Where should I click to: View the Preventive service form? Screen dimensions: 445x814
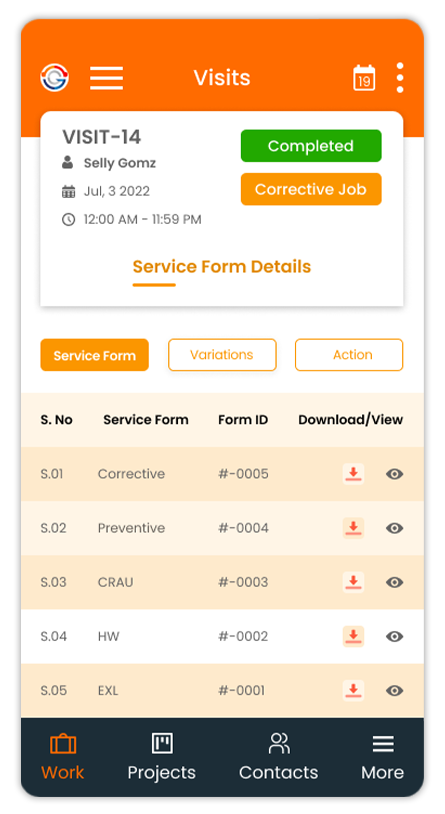coord(395,528)
